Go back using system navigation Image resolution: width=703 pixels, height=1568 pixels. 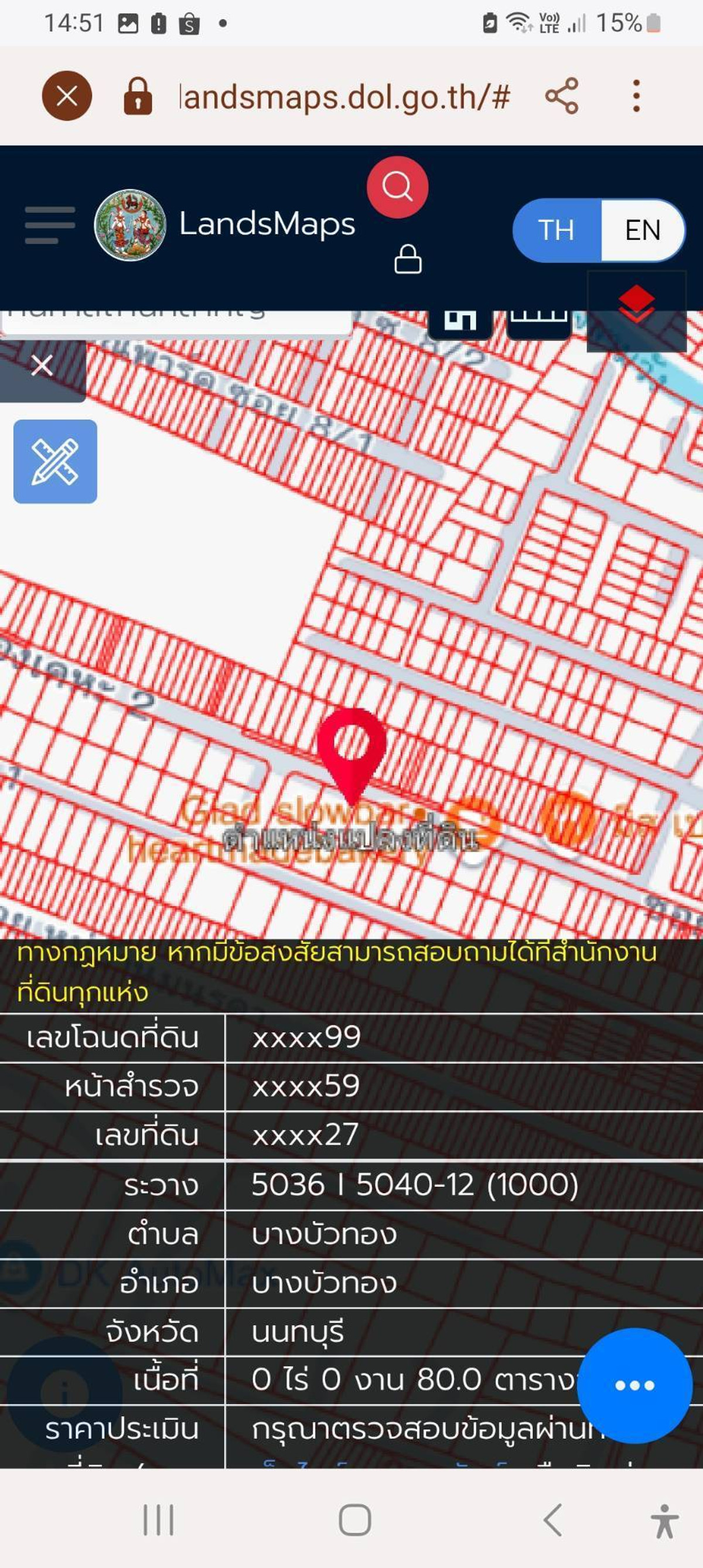pyautogui.click(x=551, y=1520)
